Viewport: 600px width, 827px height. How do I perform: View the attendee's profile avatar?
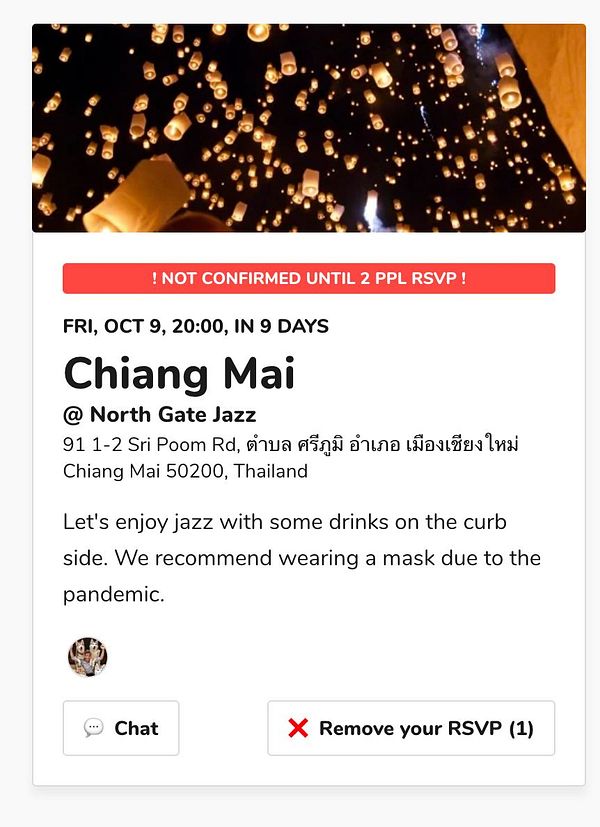87,657
